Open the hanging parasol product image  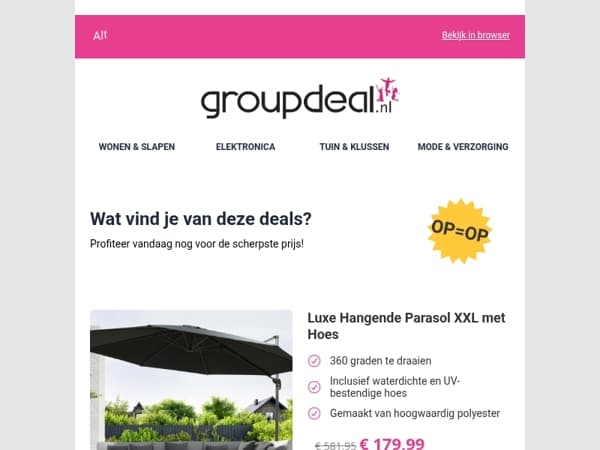[191, 380]
